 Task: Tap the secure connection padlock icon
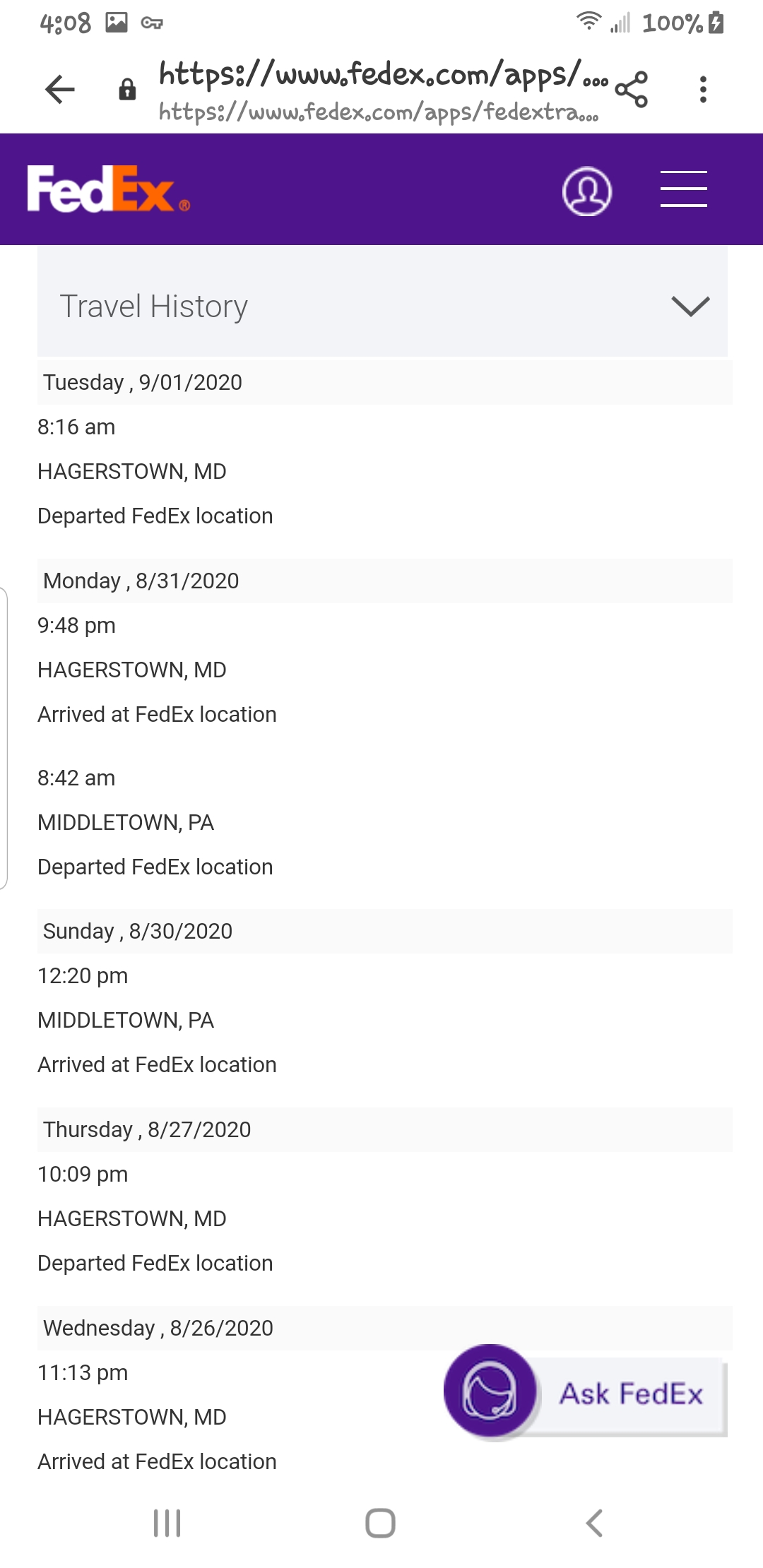click(x=126, y=90)
